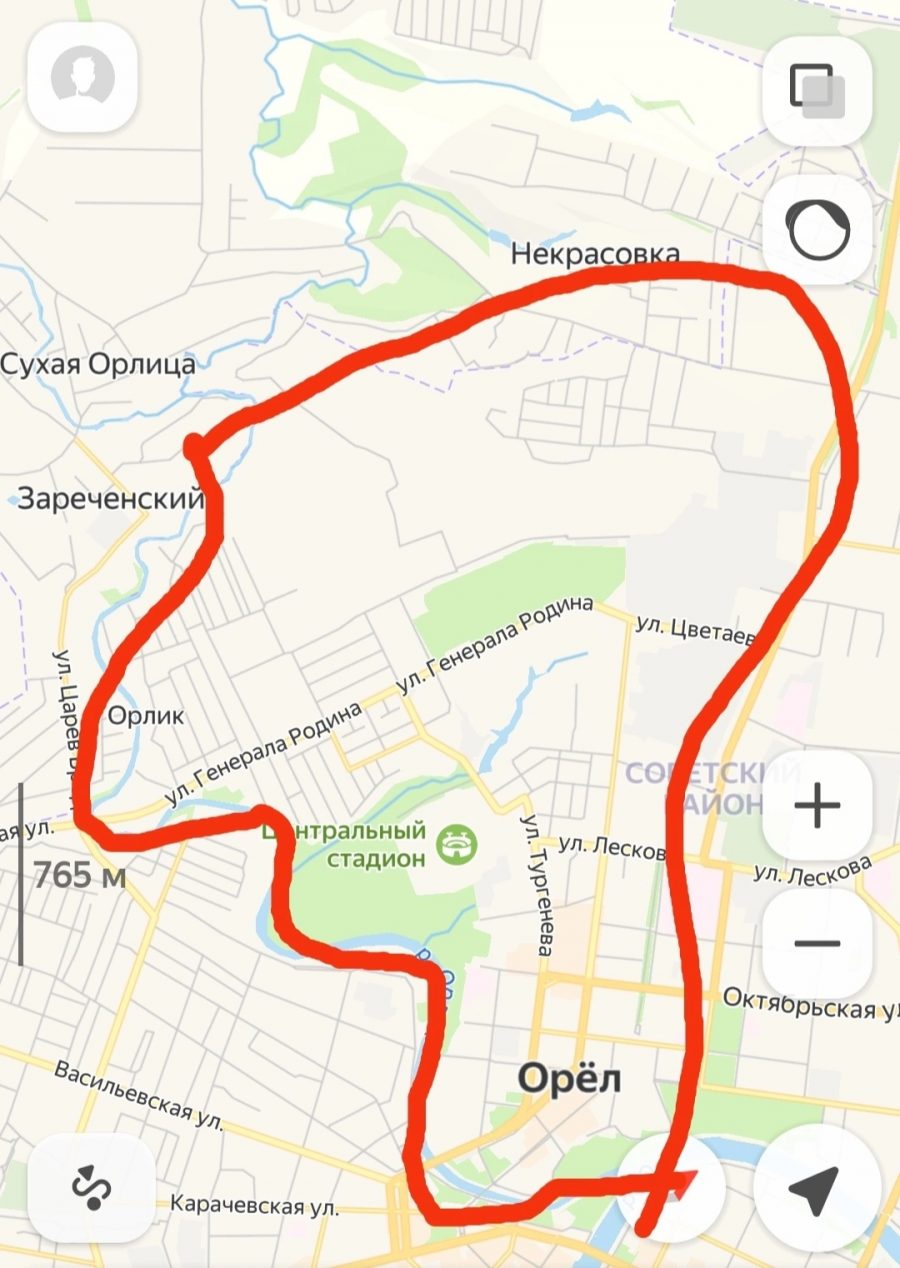Tap the compass to reset north
This screenshot has width=900, height=1268.
pyautogui.click(x=672, y=1188)
